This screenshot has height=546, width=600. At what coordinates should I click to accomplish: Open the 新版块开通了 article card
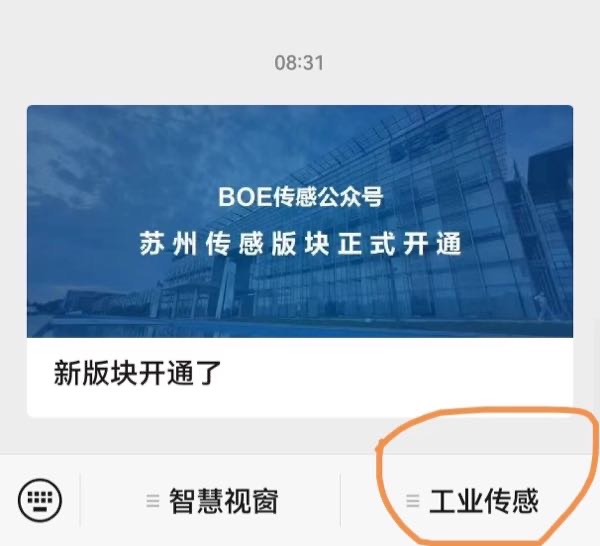coord(300,260)
